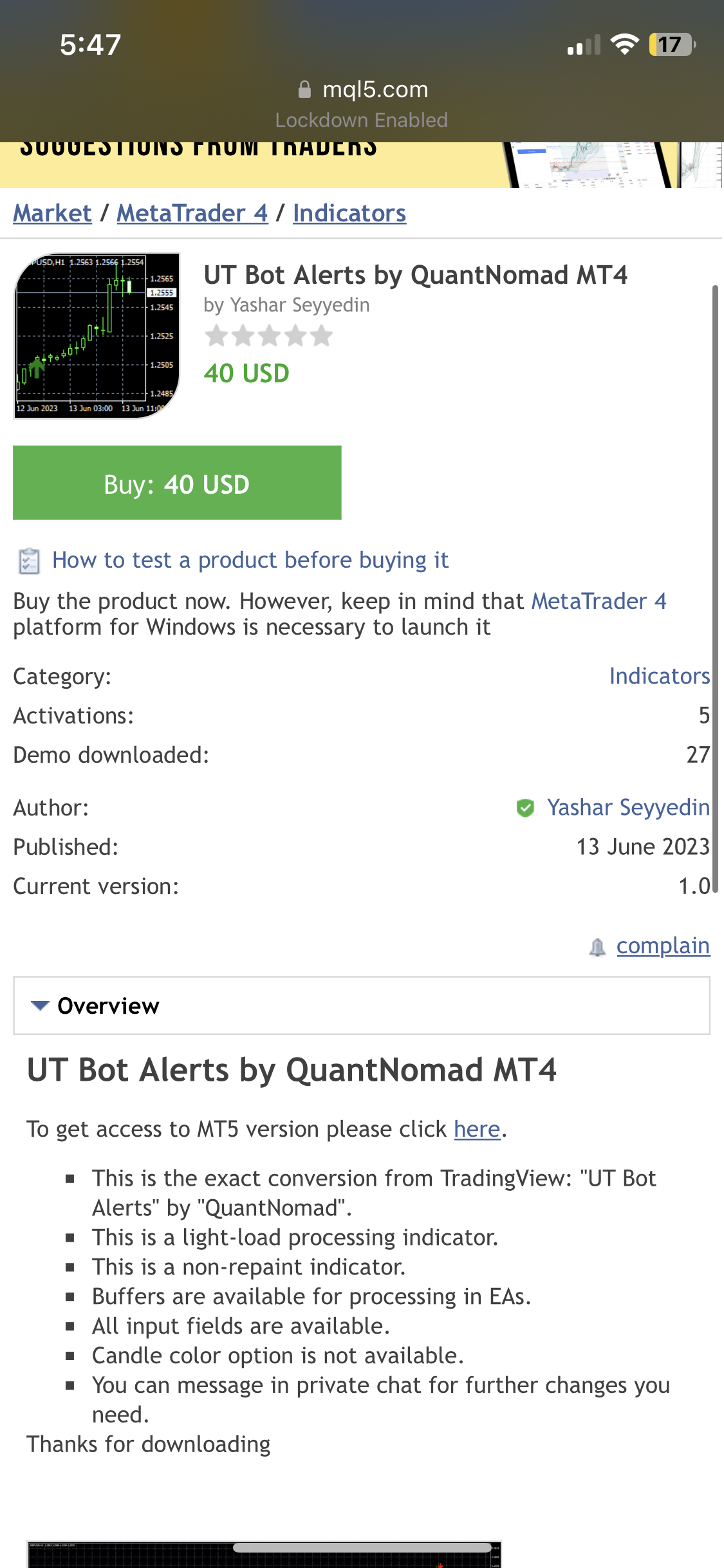Open the MT5 version "here" link
The height and width of the screenshot is (1568, 724).
pos(477,1129)
